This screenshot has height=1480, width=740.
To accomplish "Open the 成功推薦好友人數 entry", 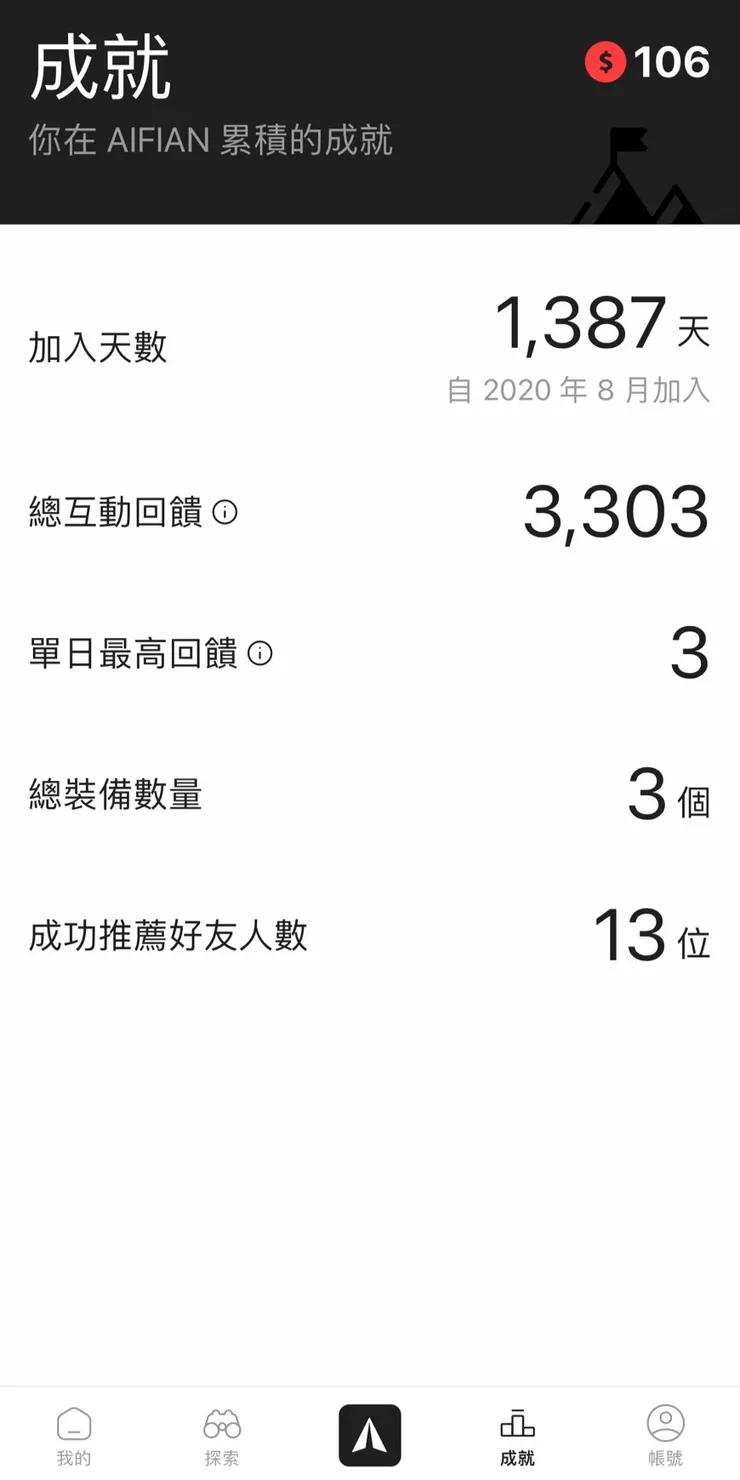I will (168, 938).
